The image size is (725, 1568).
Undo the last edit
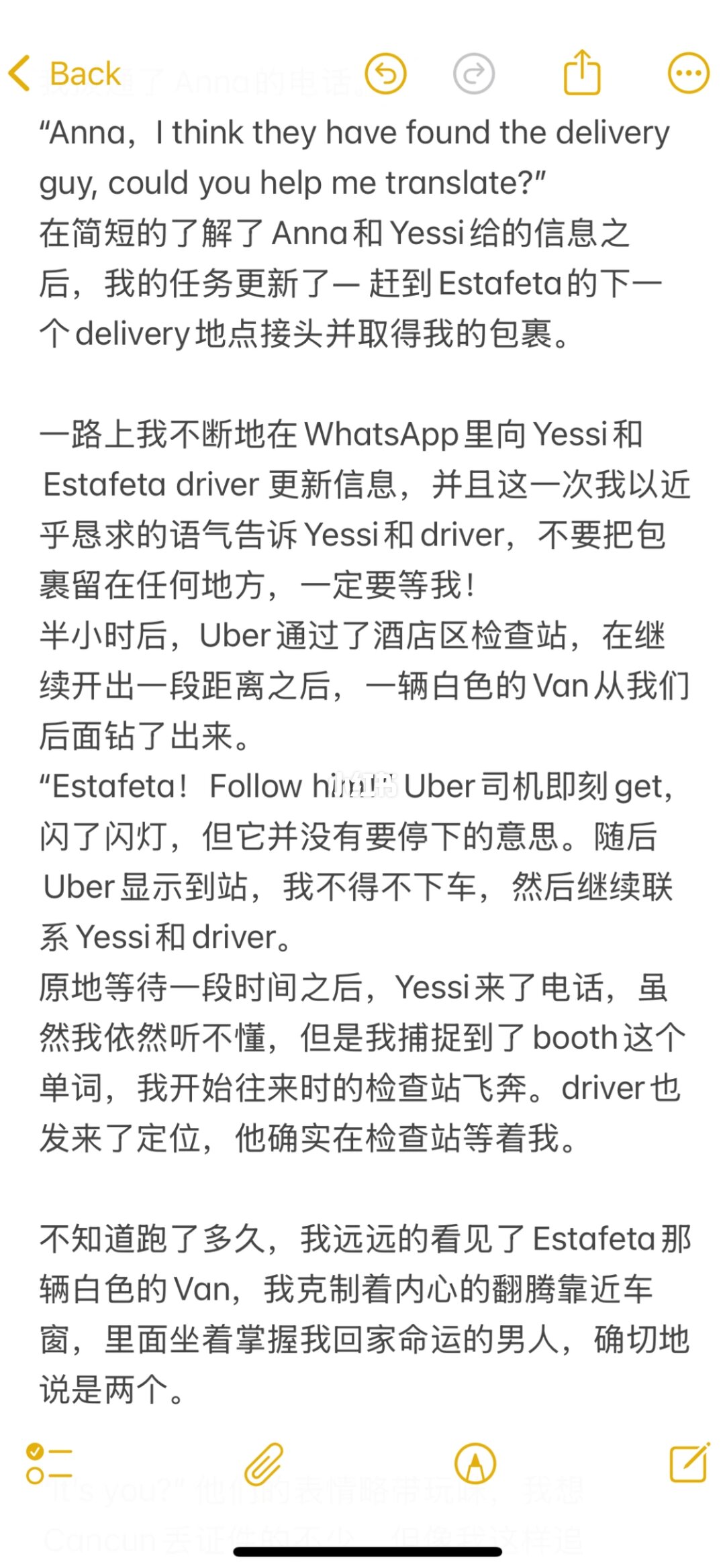(x=386, y=73)
